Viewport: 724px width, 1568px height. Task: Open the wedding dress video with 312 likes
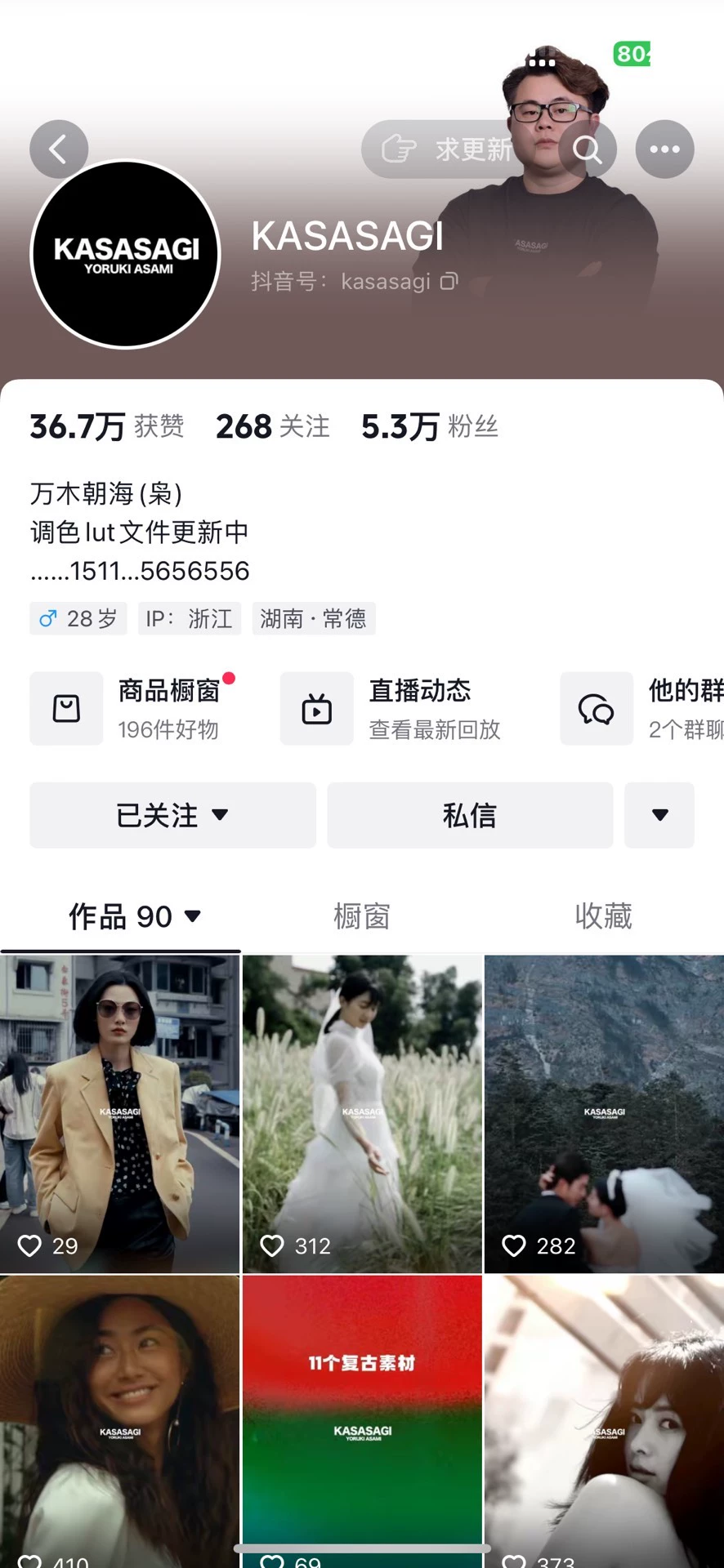pyautogui.click(x=362, y=1113)
